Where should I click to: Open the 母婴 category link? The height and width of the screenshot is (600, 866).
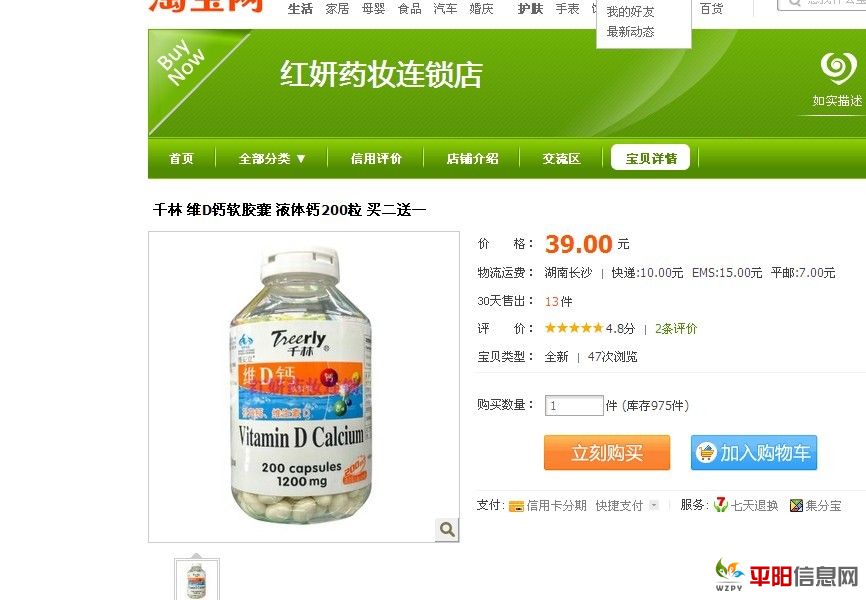point(373,8)
